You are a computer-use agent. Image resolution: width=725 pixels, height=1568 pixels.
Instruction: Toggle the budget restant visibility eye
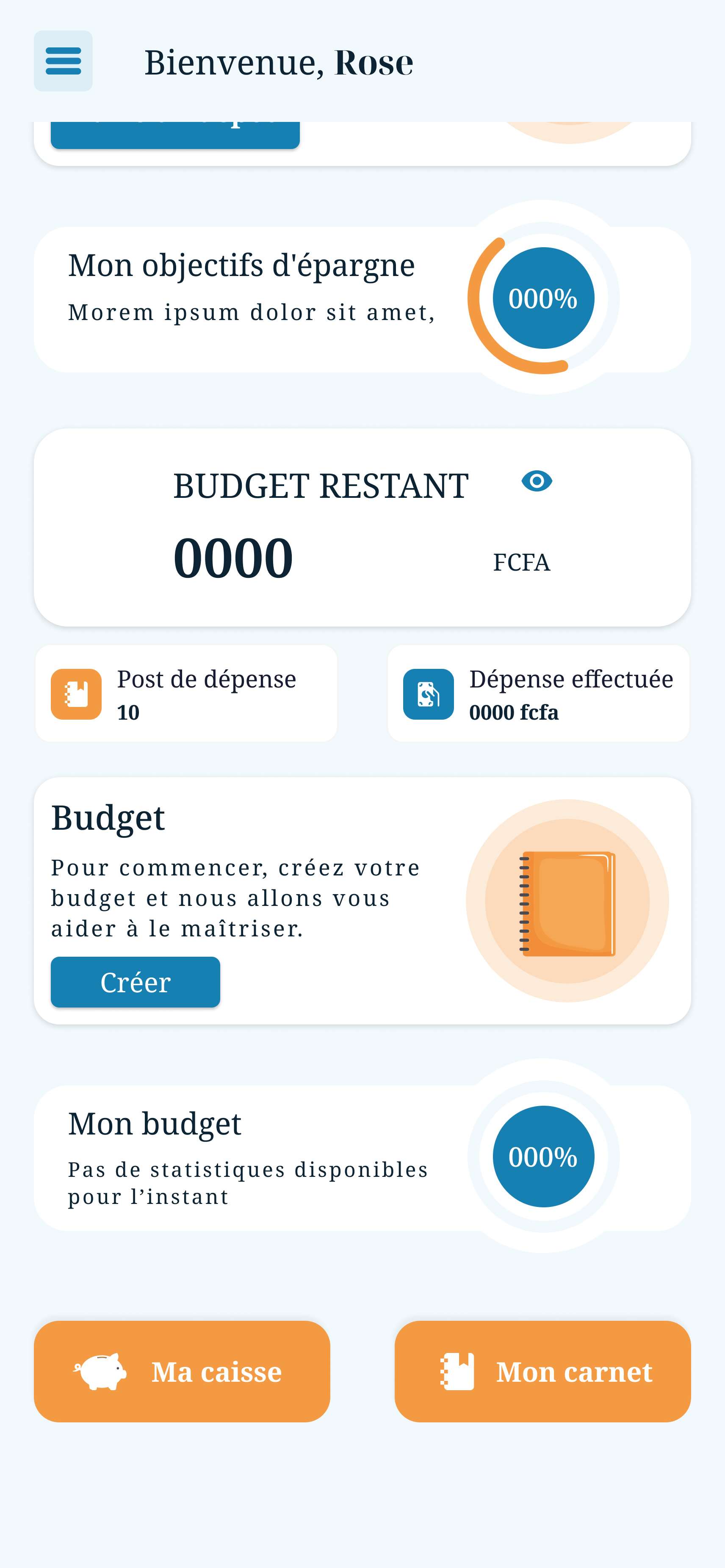click(536, 481)
